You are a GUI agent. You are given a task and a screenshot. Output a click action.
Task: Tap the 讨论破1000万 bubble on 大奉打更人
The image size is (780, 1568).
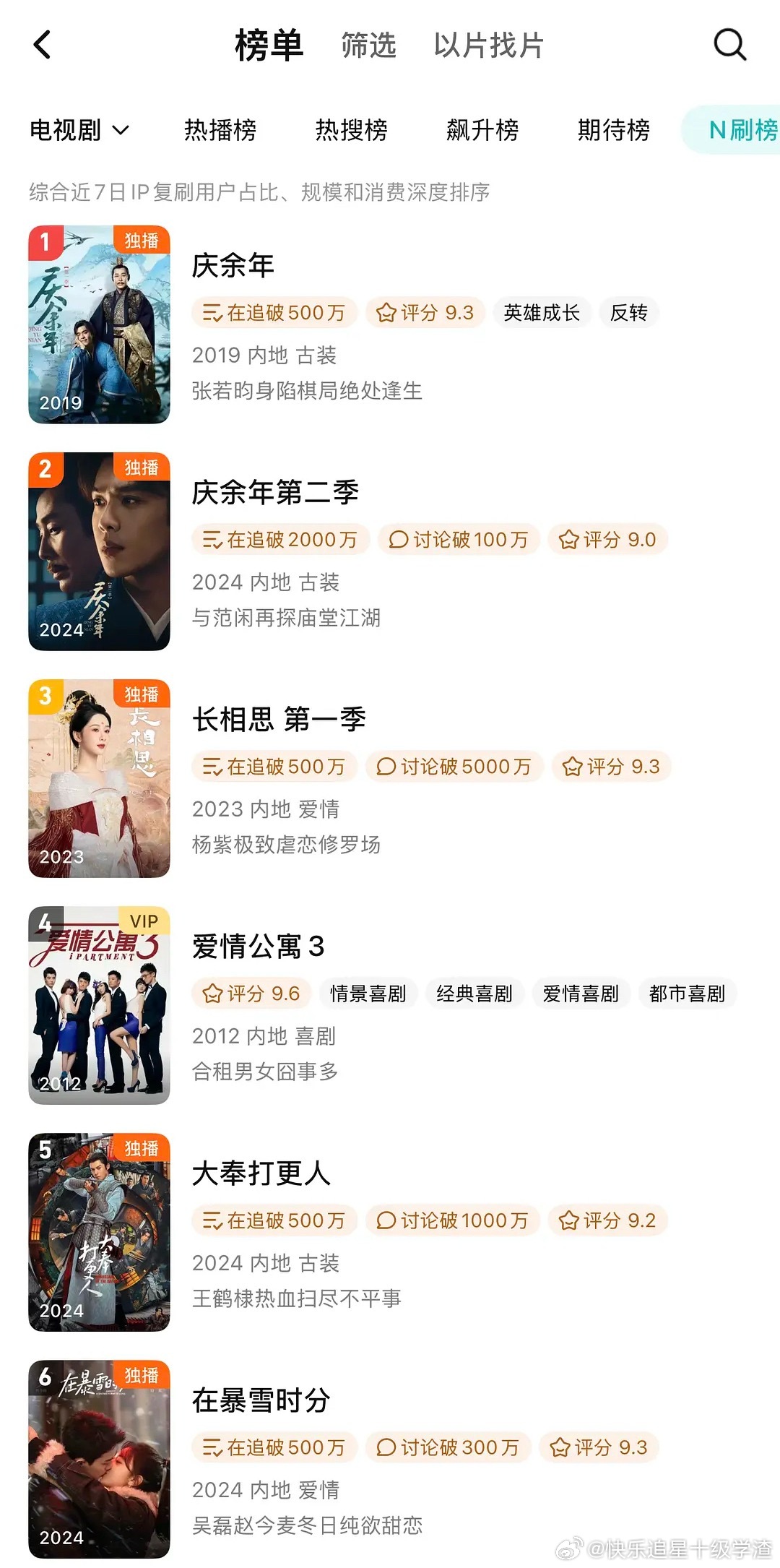pos(453,1220)
